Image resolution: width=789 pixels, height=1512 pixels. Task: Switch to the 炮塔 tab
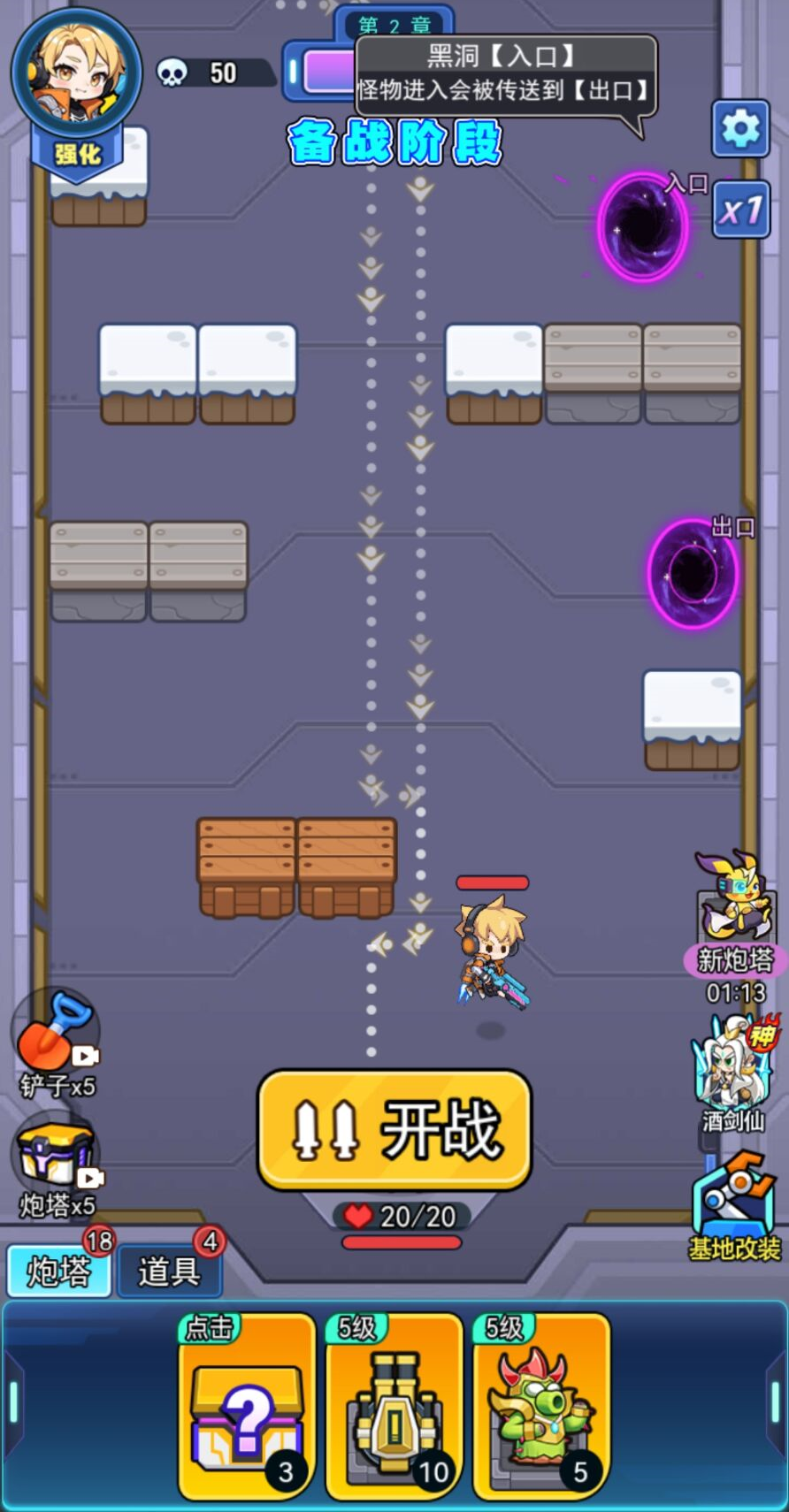(58, 1271)
